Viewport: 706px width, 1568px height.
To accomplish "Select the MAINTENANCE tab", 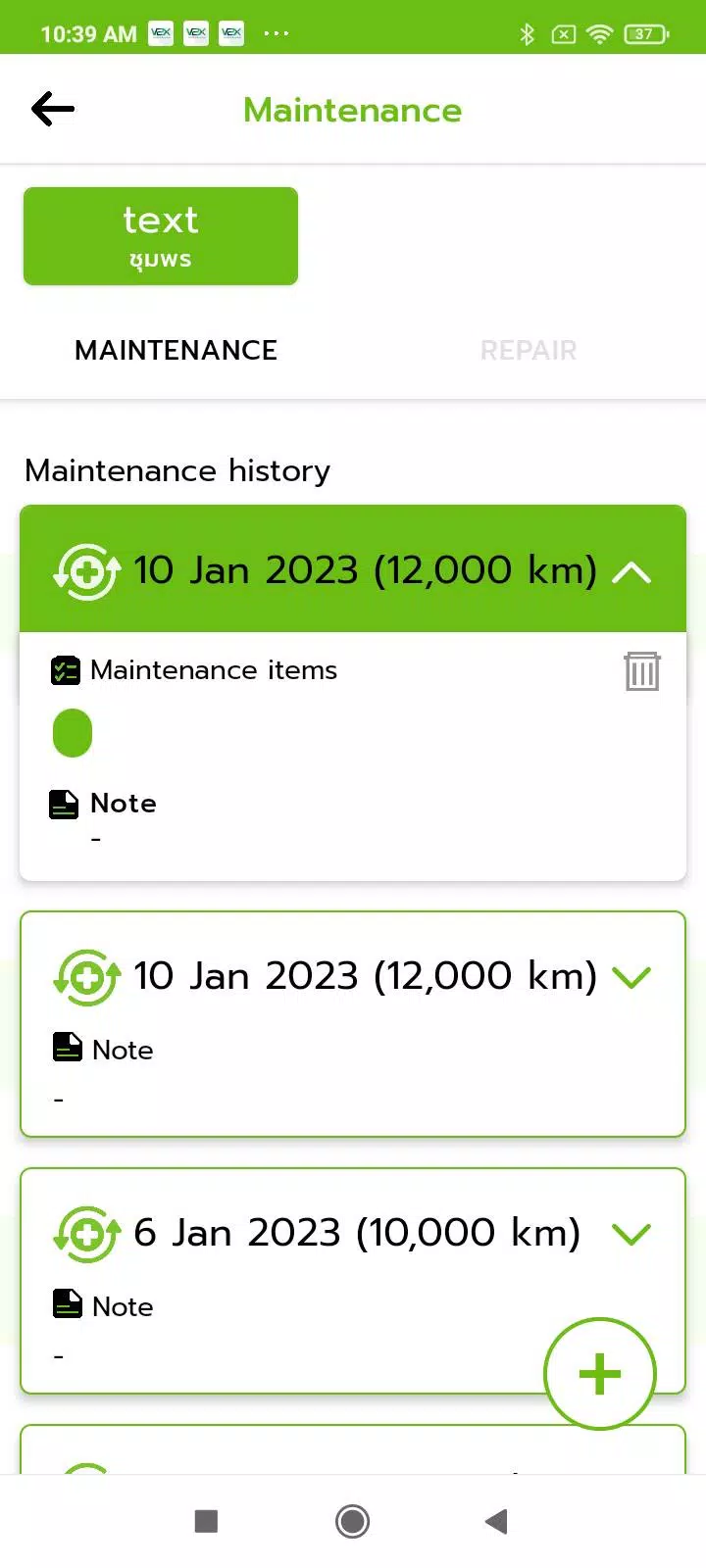I will [176, 350].
